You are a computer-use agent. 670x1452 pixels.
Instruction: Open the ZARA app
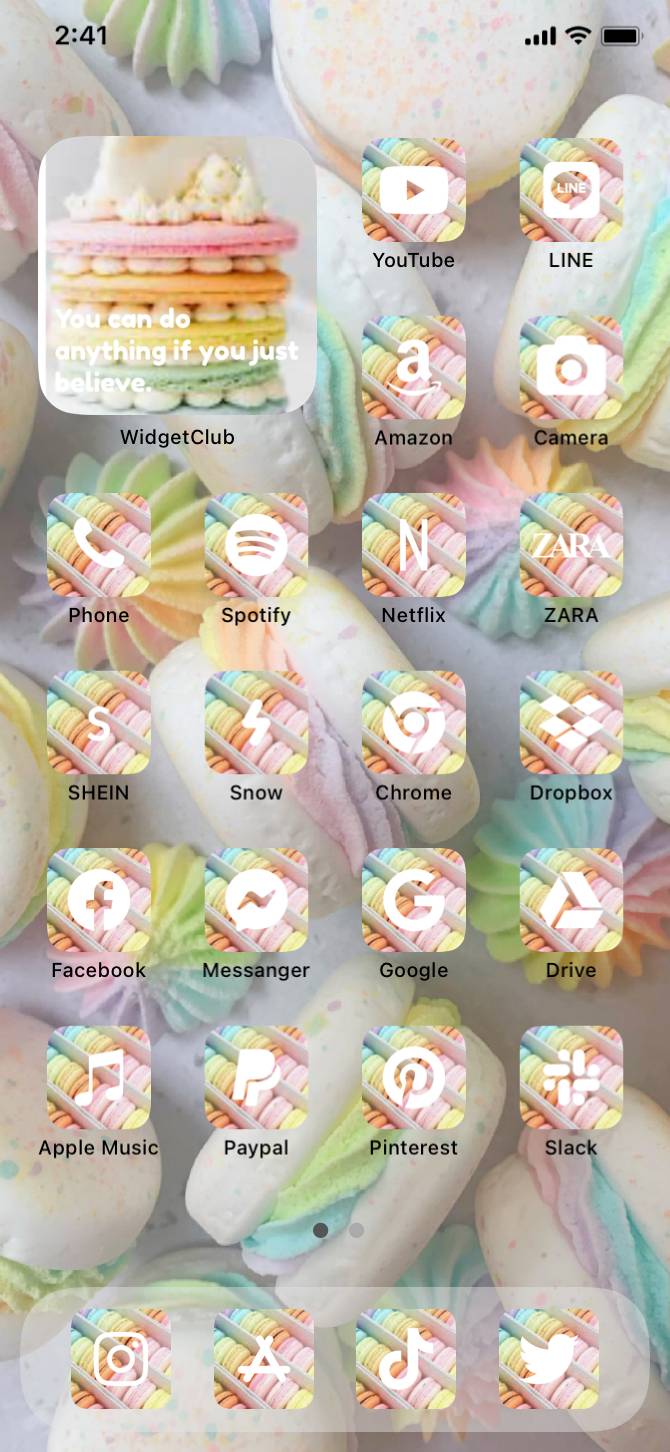click(571, 545)
